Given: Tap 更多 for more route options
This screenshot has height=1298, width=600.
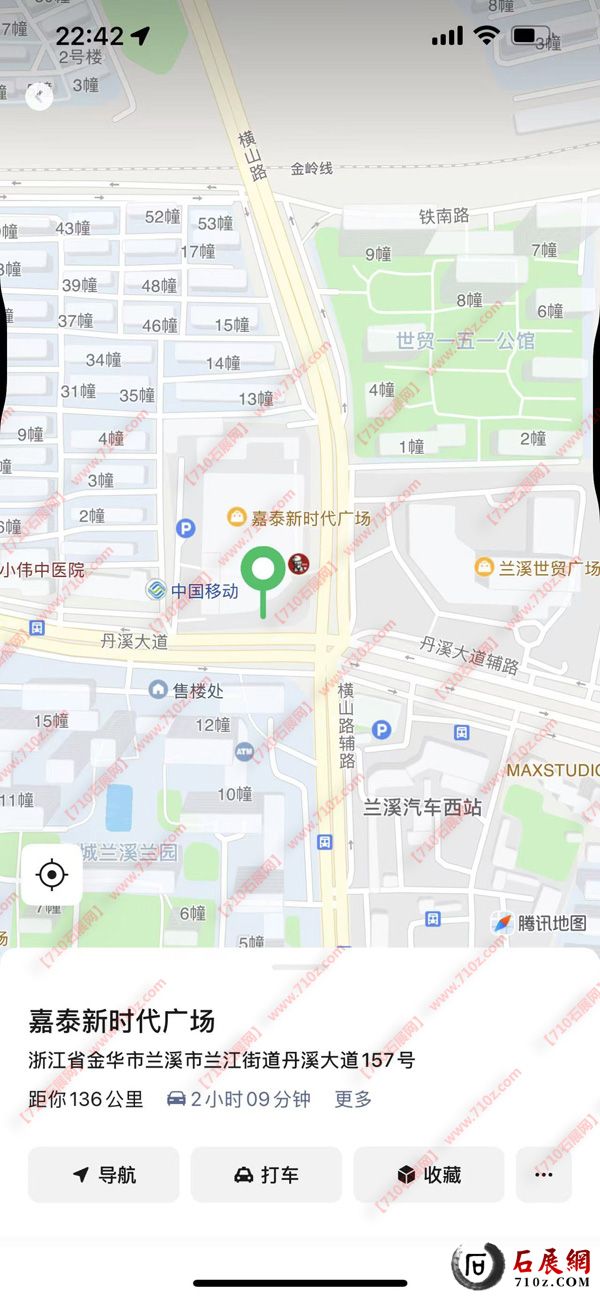Looking at the screenshot, I should pos(353,1099).
